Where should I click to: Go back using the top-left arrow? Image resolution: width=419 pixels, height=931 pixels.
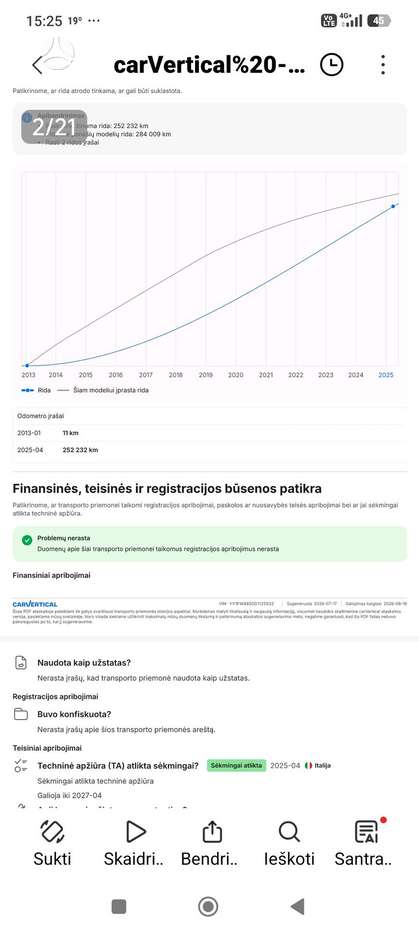(37, 65)
